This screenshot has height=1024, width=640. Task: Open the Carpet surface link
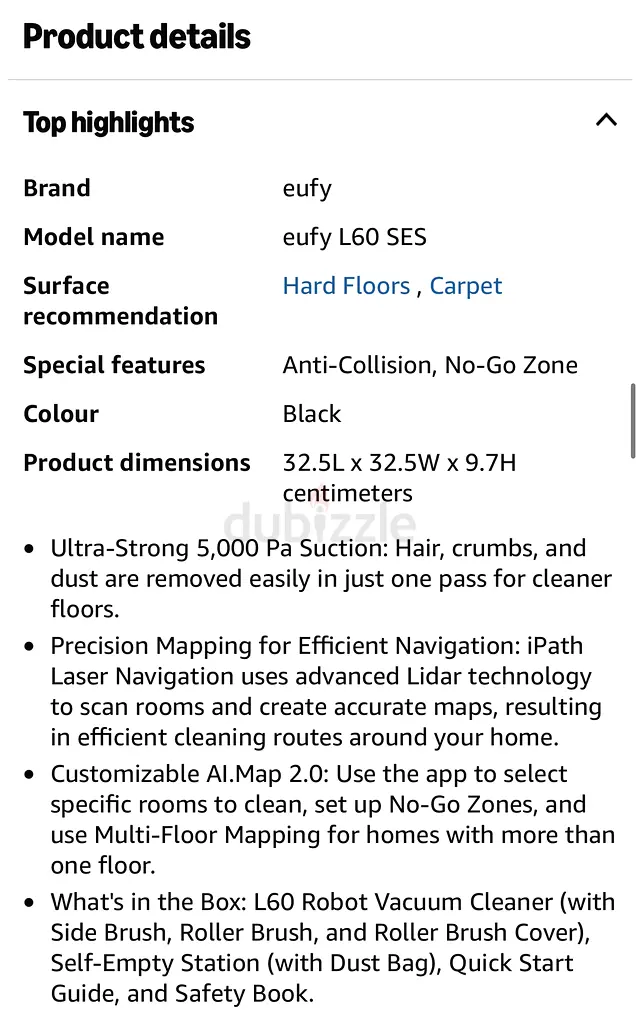[466, 286]
